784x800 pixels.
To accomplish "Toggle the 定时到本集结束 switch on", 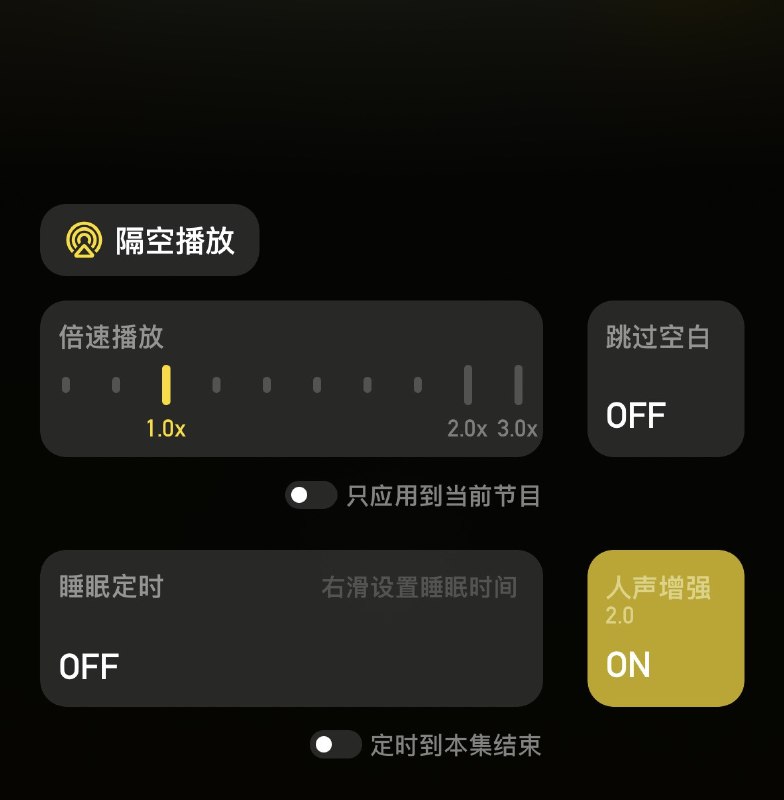I will 336,744.
